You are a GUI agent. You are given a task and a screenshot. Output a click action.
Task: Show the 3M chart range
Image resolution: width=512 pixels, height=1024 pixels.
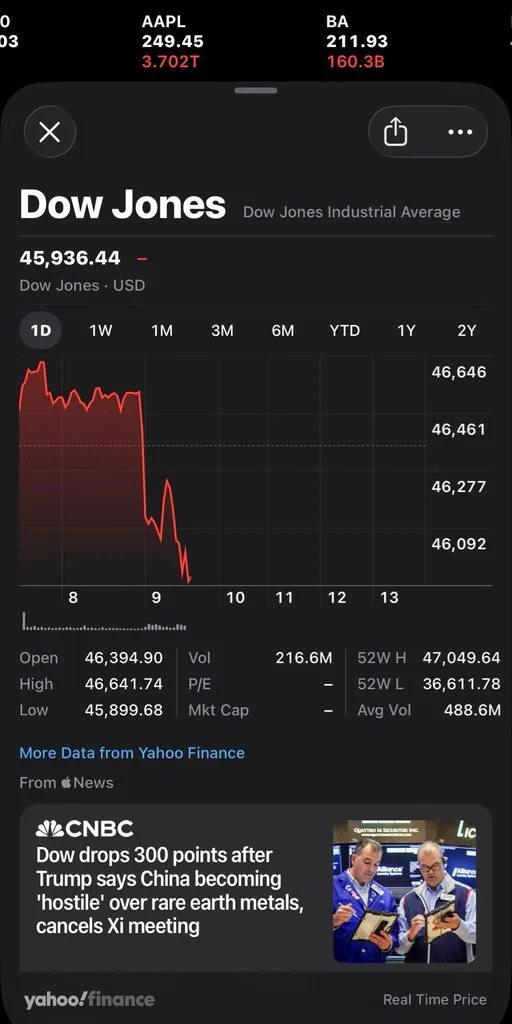[x=222, y=330]
